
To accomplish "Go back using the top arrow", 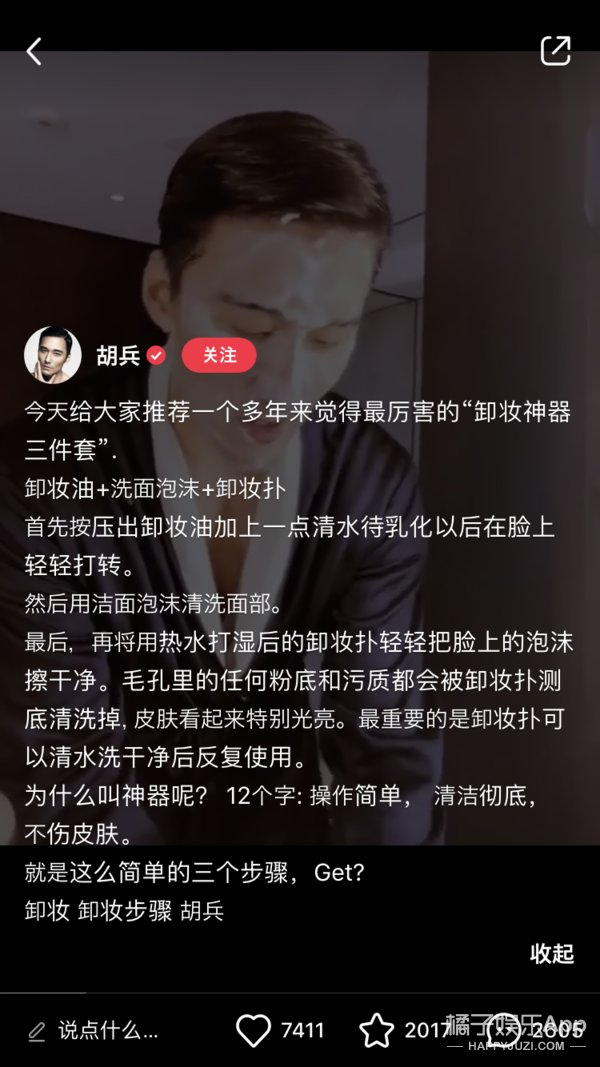I will (34, 52).
